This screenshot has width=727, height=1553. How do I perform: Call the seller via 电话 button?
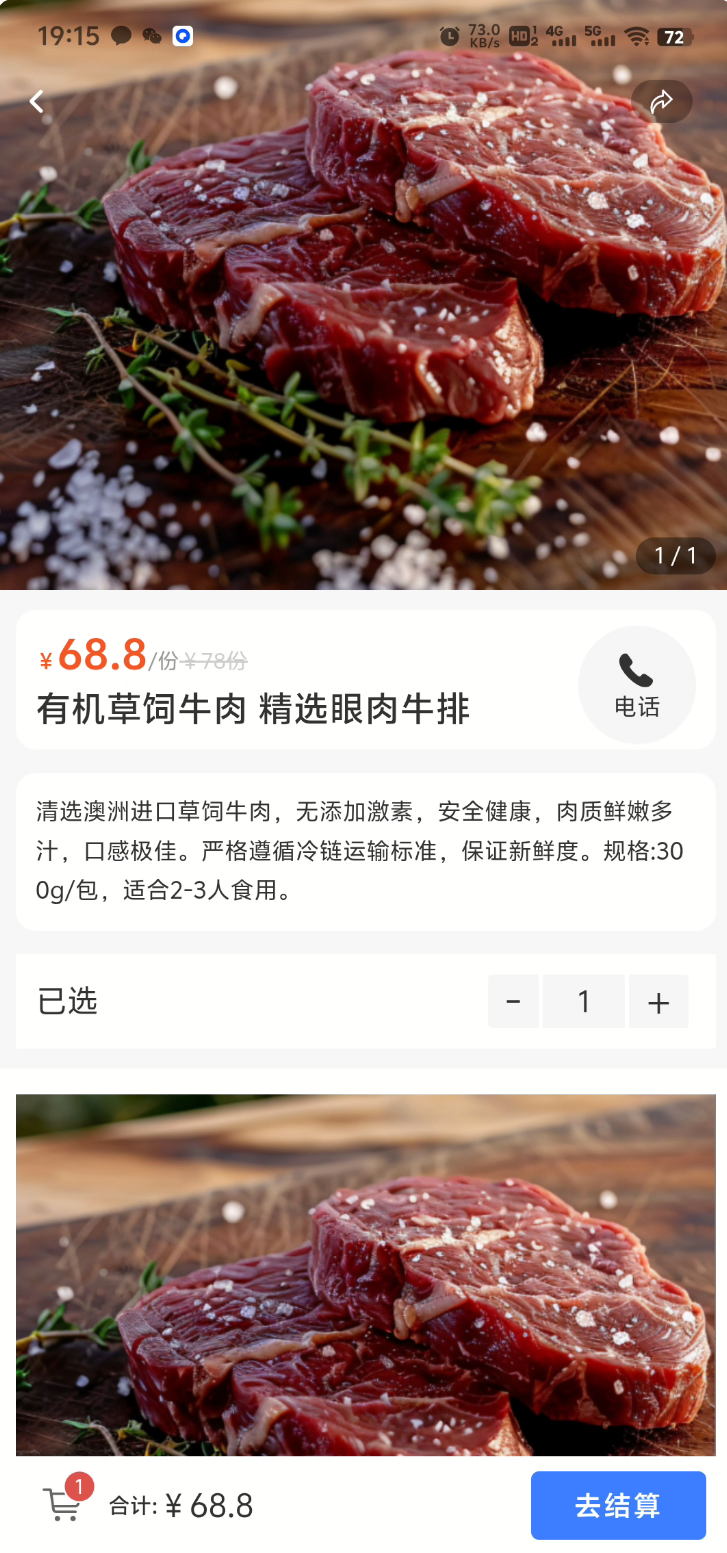pos(636,685)
